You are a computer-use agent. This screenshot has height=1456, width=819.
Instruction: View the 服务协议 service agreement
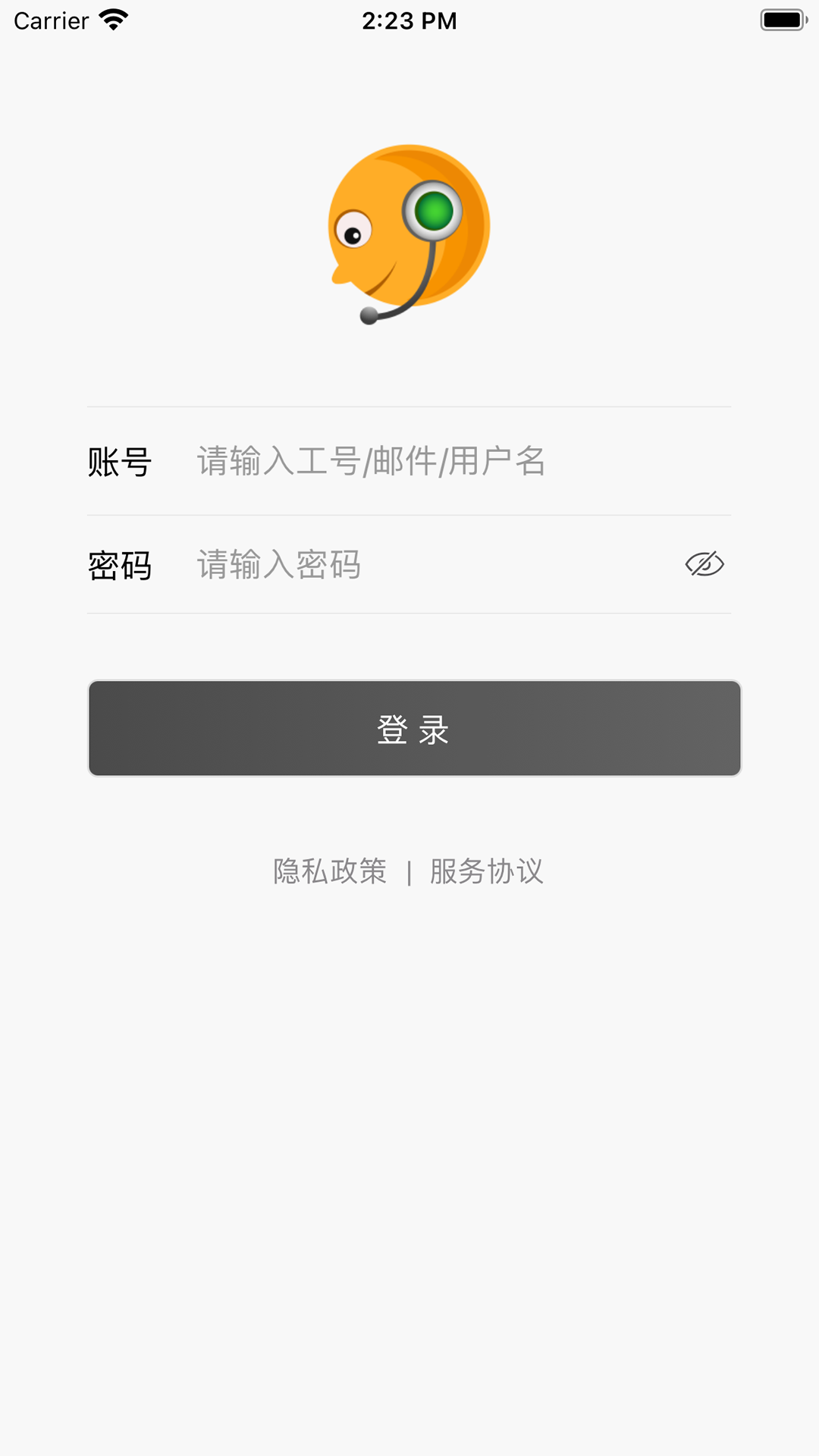pos(488,872)
